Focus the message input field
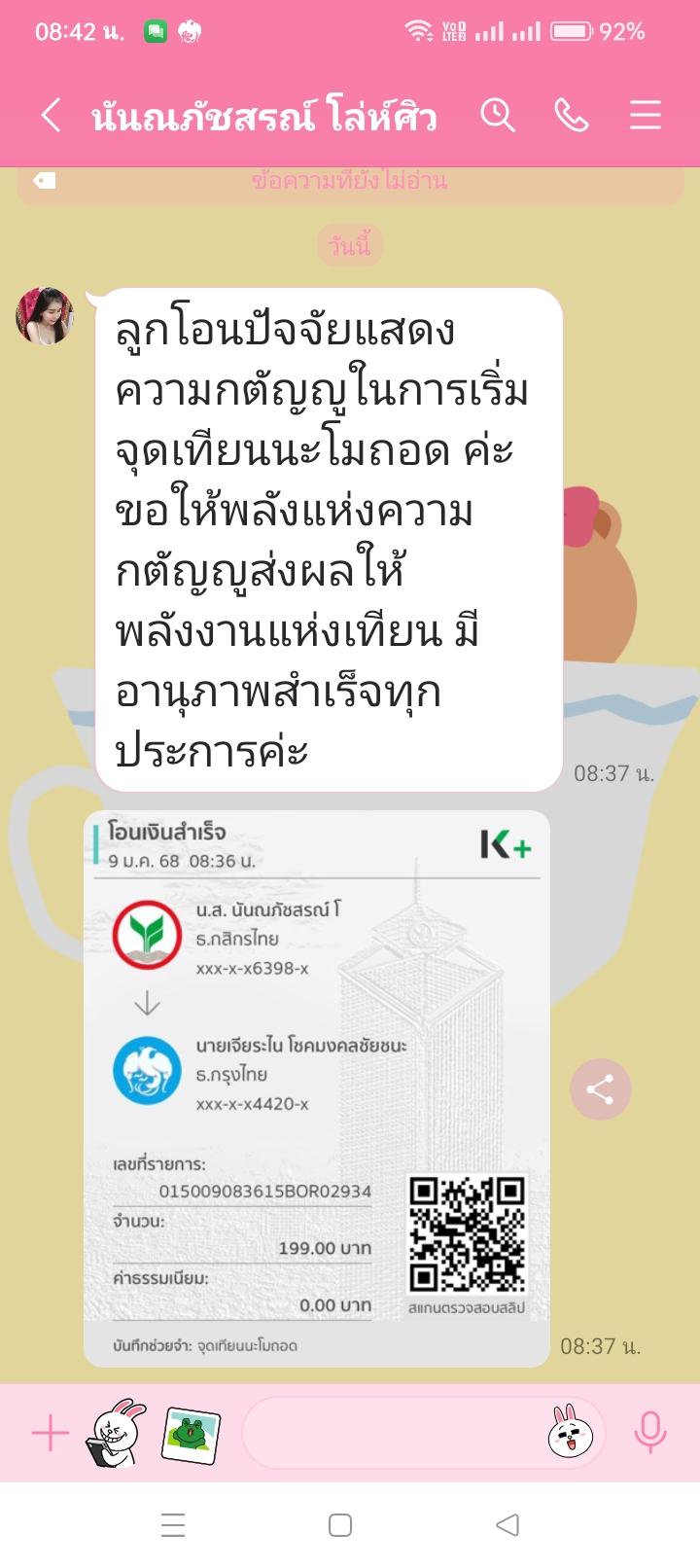This screenshot has height=1568, width=700. click(x=389, y=1433)
